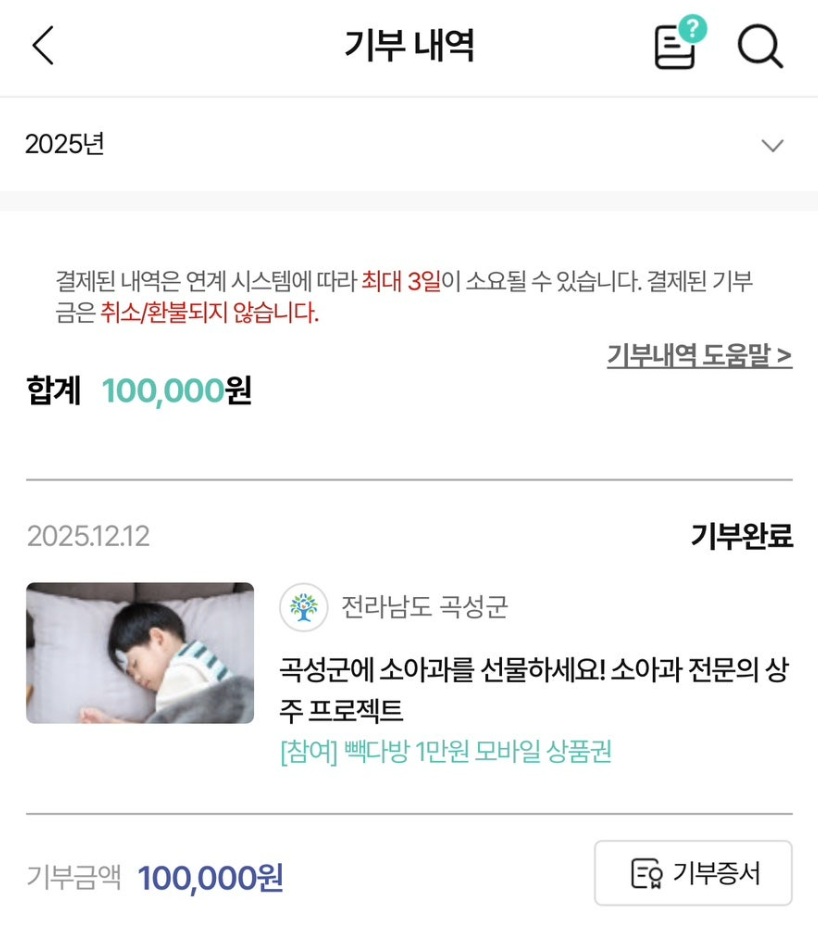Viewport: 818px width, 926px height.
Task: Open the search magnifier icon
Action: point(760,46)
